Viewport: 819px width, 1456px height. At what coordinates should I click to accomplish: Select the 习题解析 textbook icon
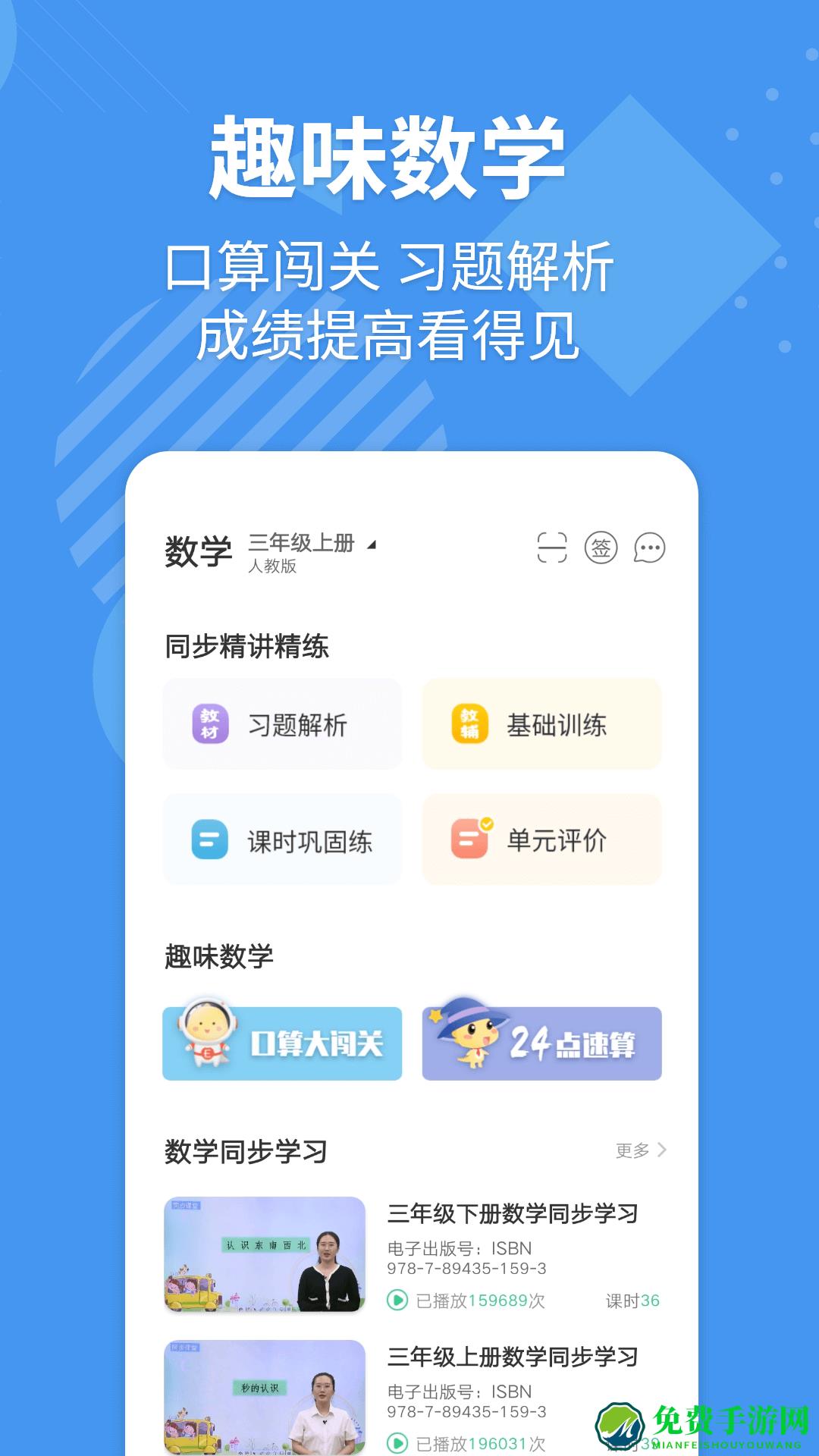pos(210,723)
